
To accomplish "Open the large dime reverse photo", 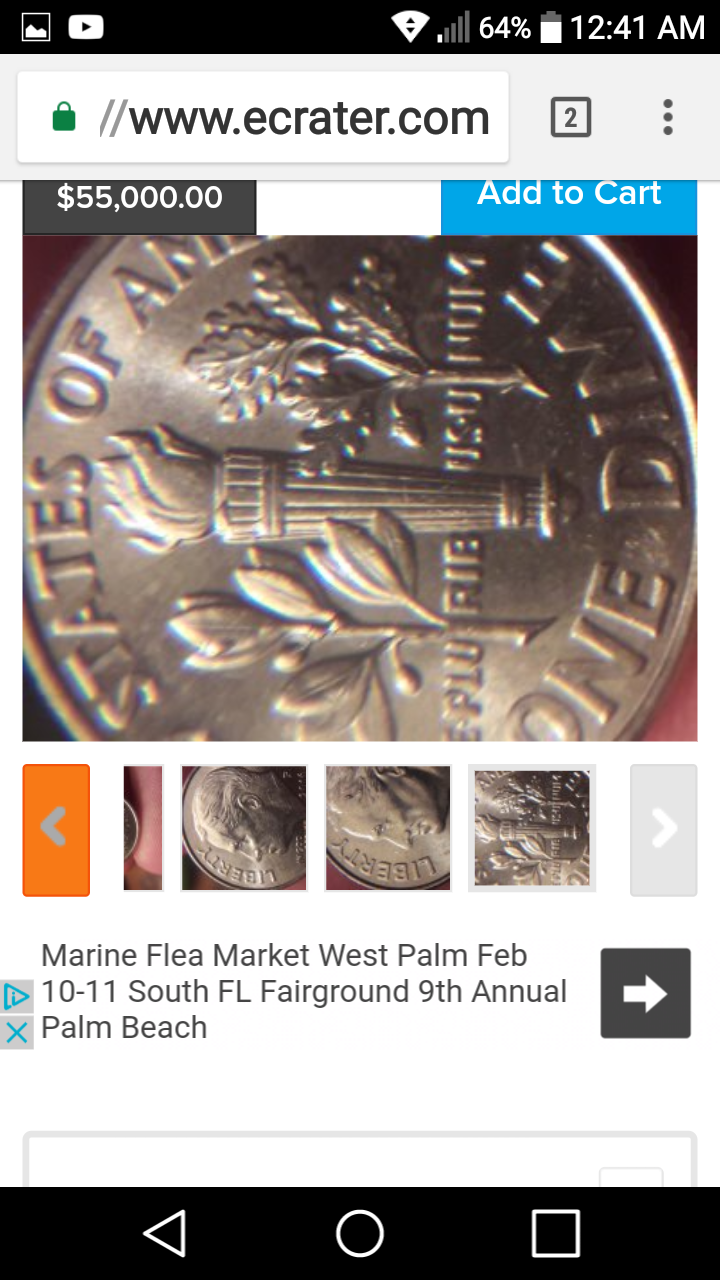I will pyautogui.click(x=360, y=488).
